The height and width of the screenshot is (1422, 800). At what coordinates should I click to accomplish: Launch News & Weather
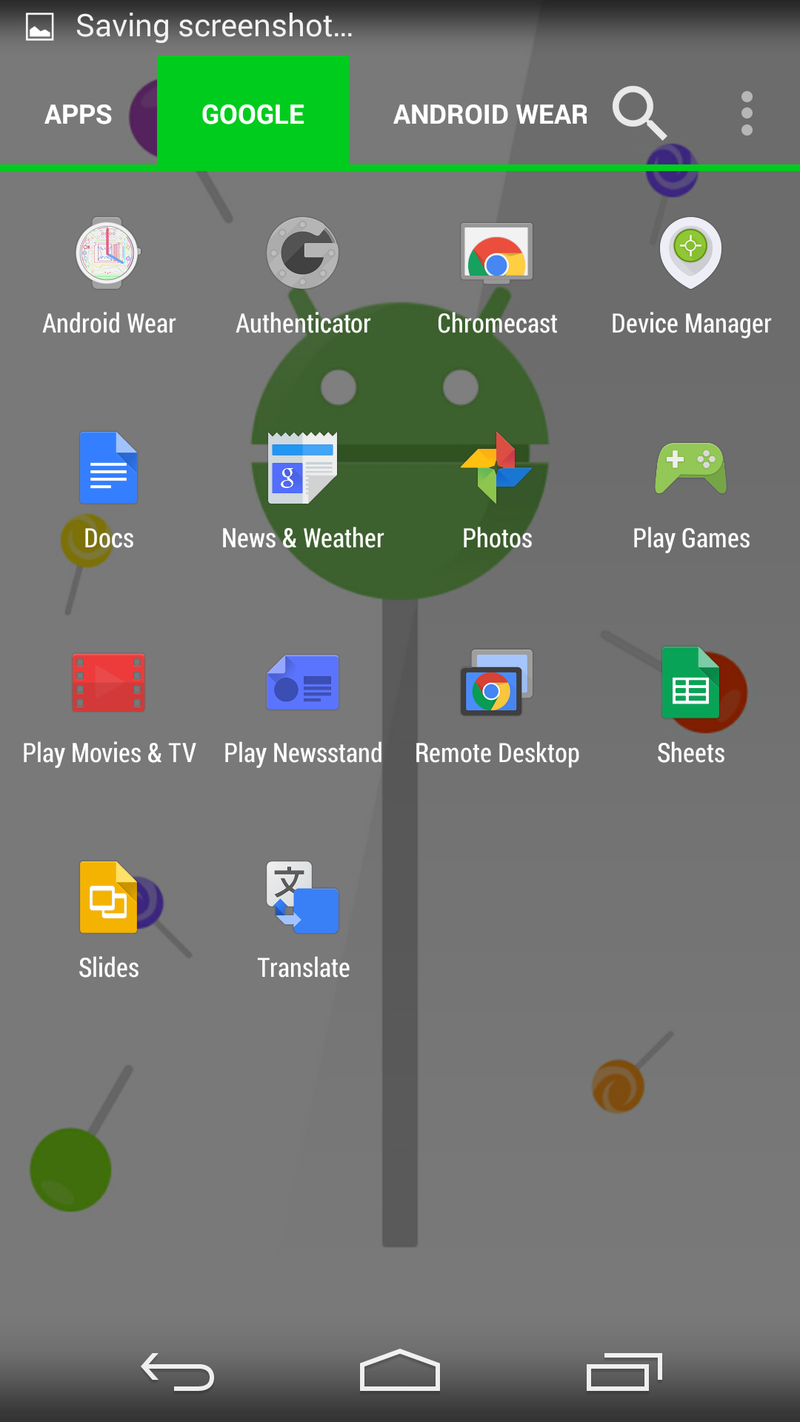[x=302, y=470]
